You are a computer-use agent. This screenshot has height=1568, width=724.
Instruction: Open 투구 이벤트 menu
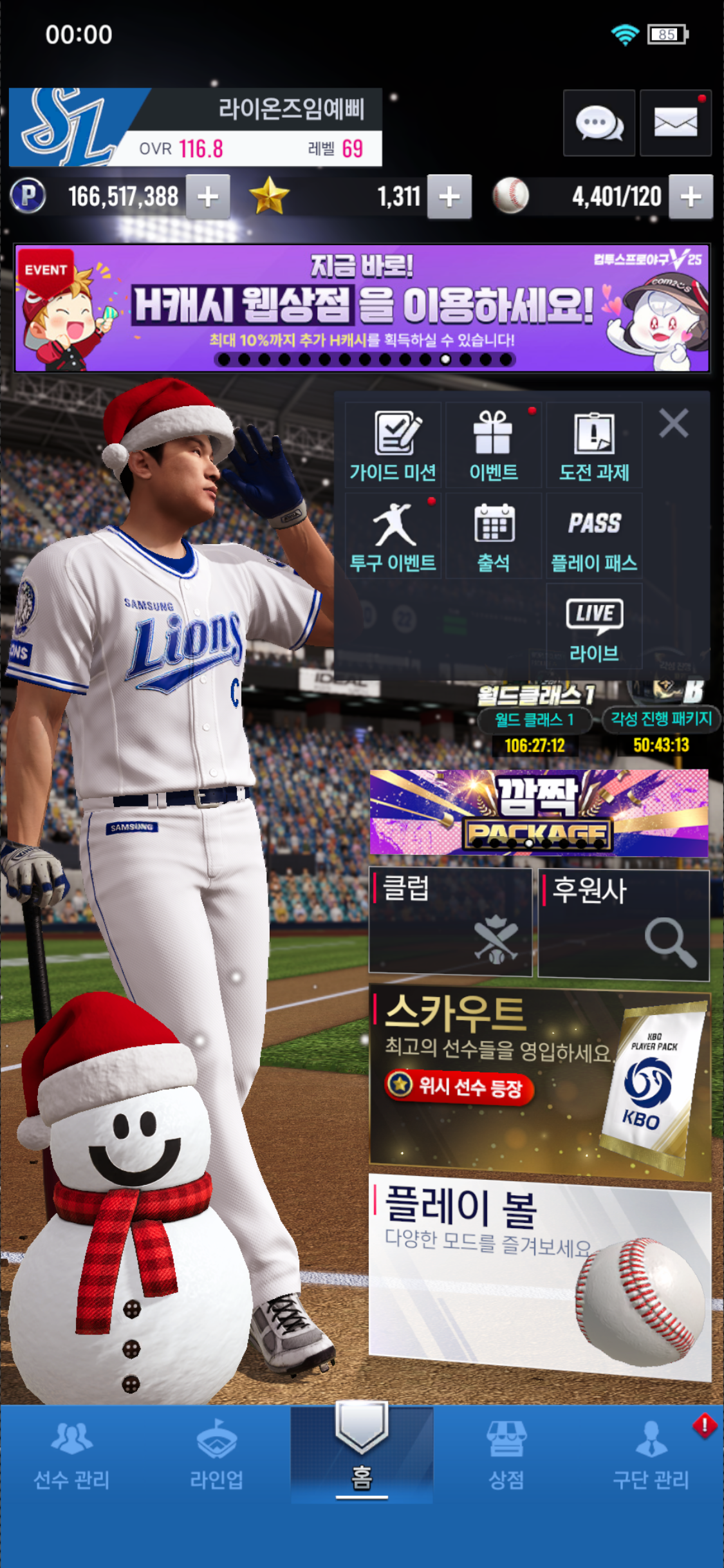393,536
